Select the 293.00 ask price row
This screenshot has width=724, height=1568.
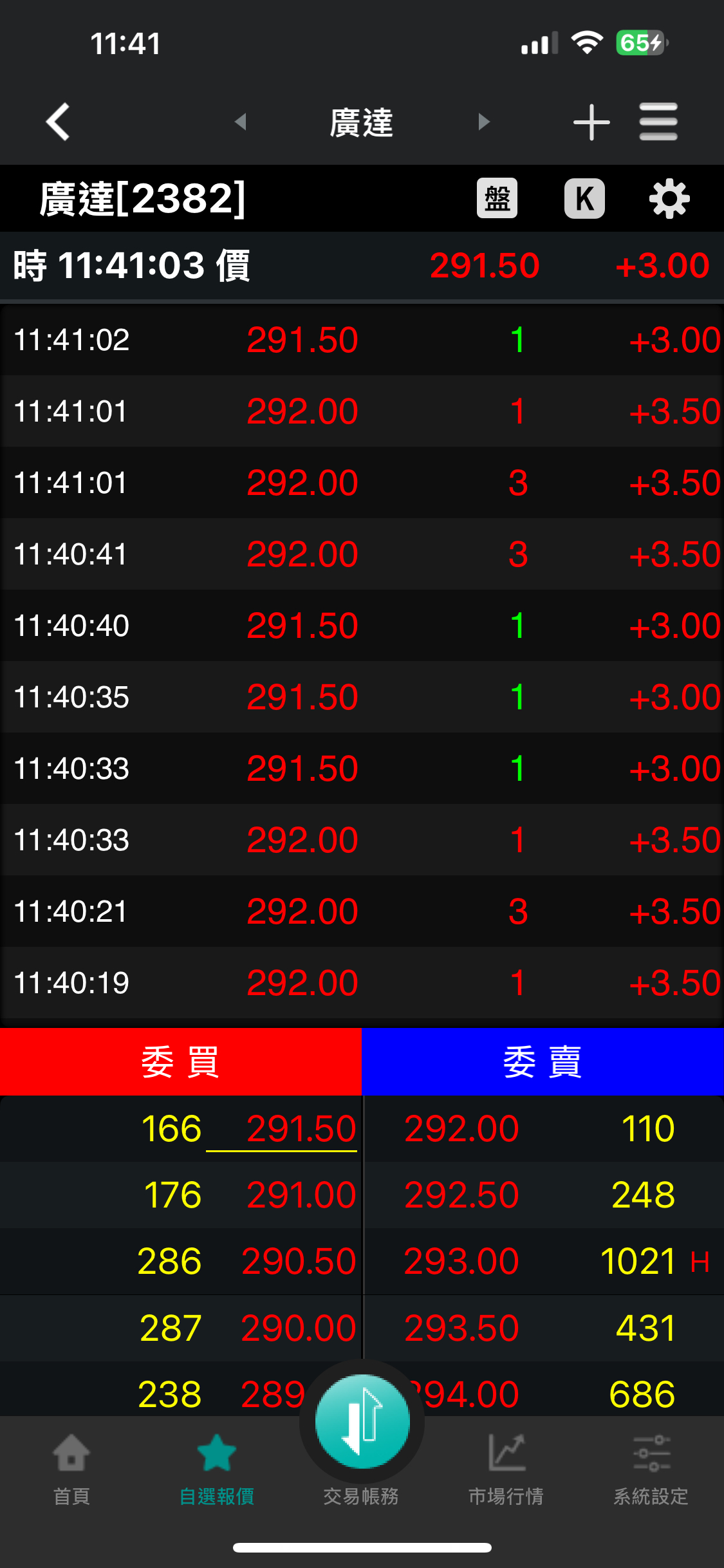461,1262
